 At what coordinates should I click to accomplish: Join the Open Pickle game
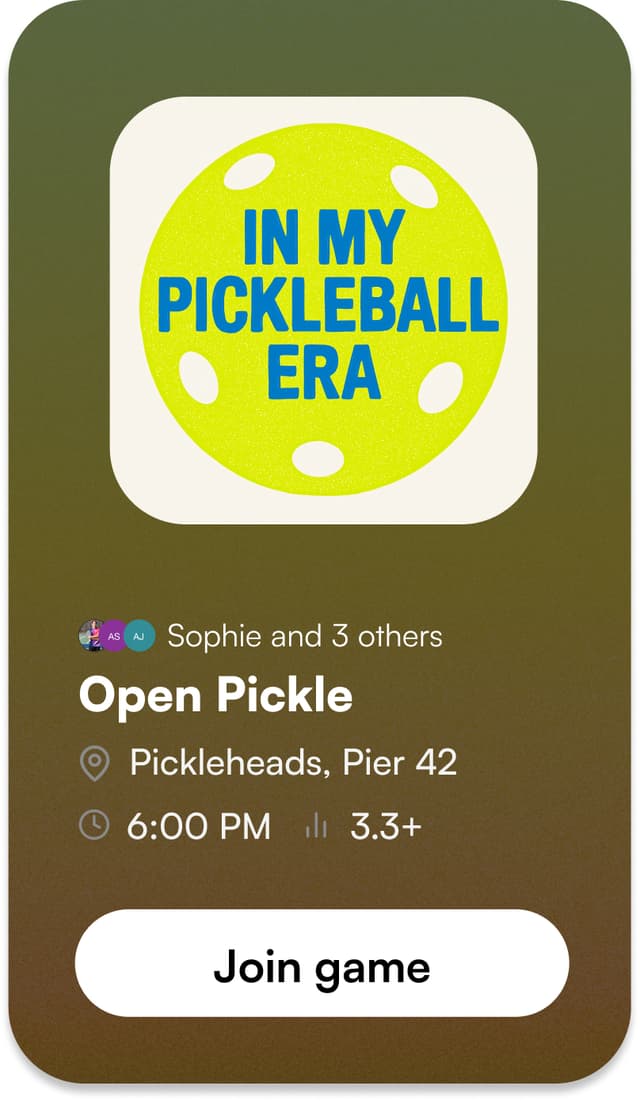click(x=321, y=964)
